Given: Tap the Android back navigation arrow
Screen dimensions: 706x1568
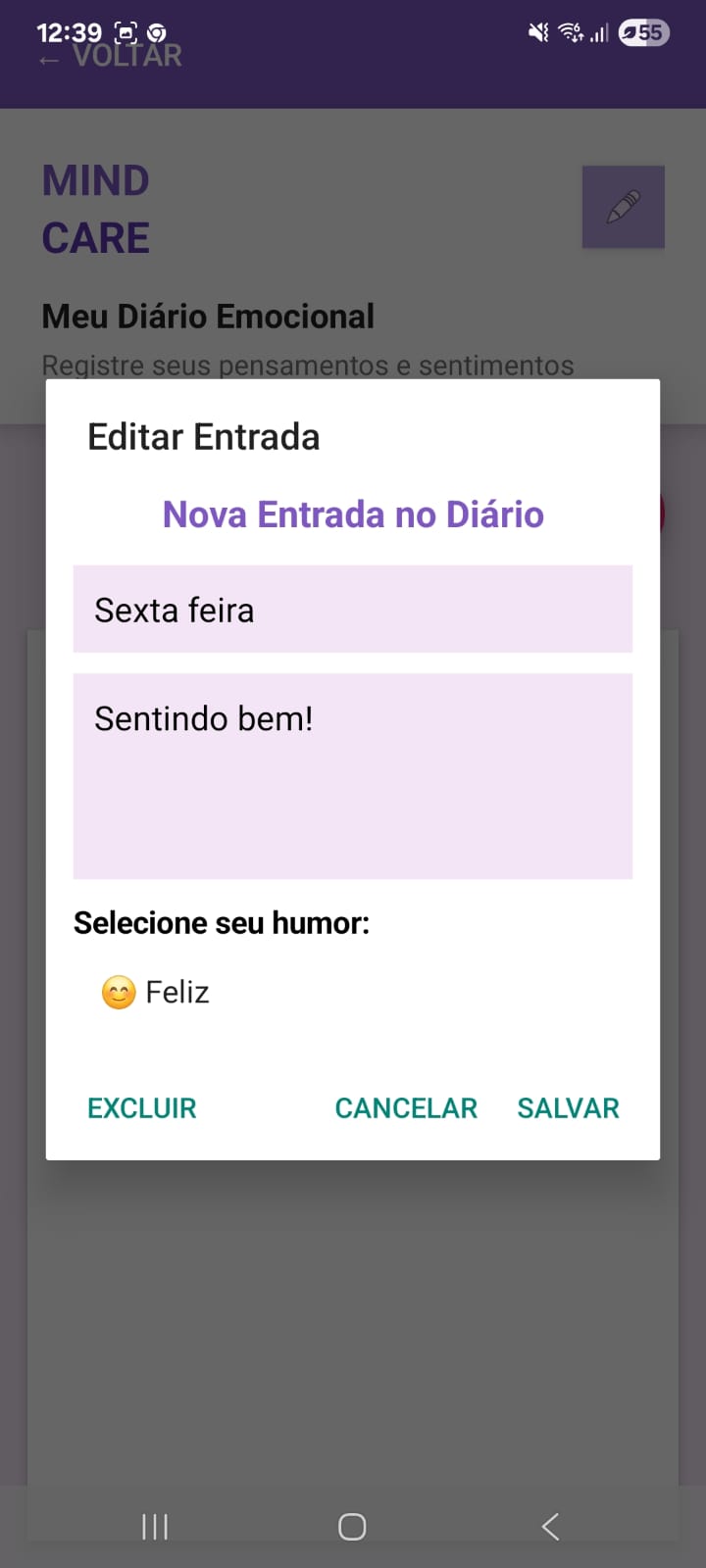Looking at the screenshot, I should coord(549,1525).
